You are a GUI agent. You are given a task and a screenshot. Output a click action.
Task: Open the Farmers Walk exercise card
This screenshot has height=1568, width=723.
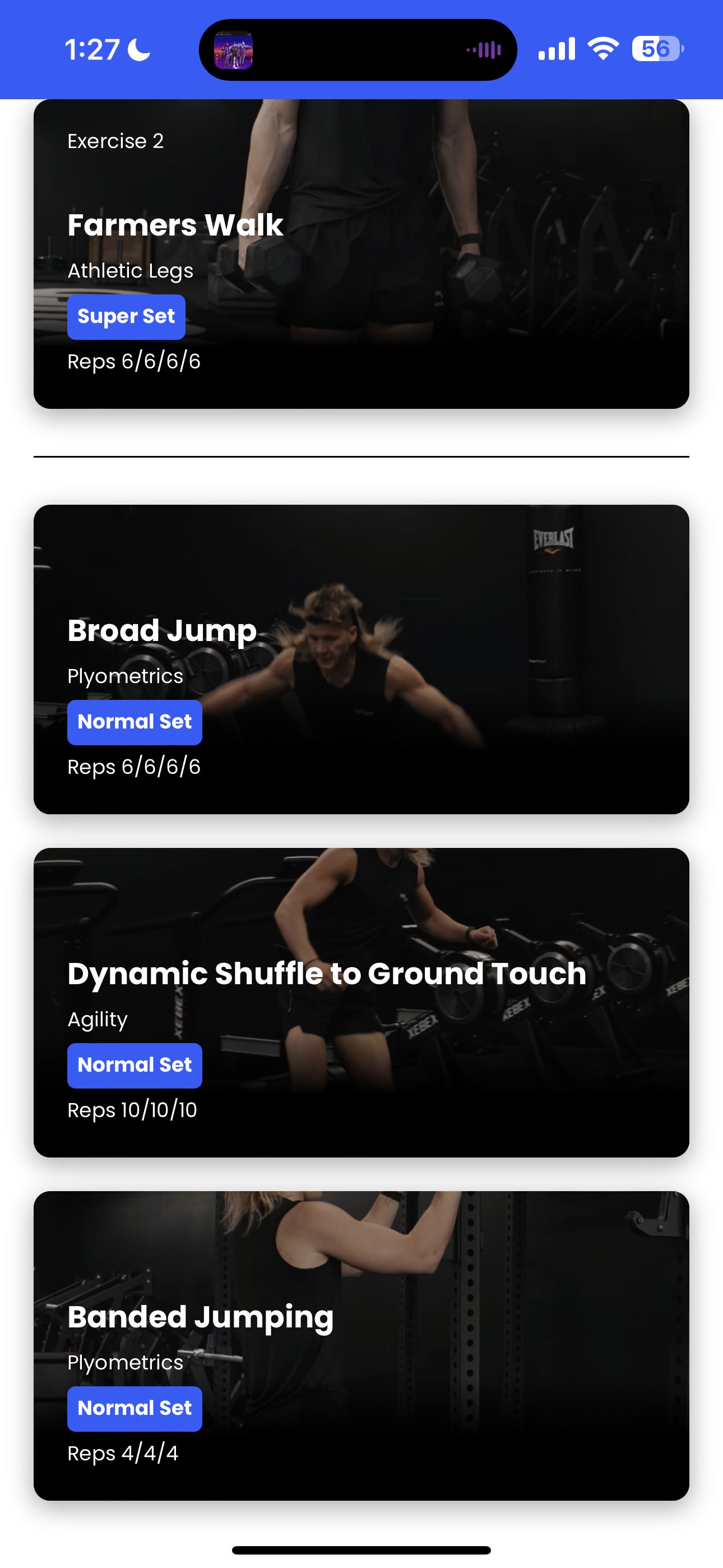361,253
